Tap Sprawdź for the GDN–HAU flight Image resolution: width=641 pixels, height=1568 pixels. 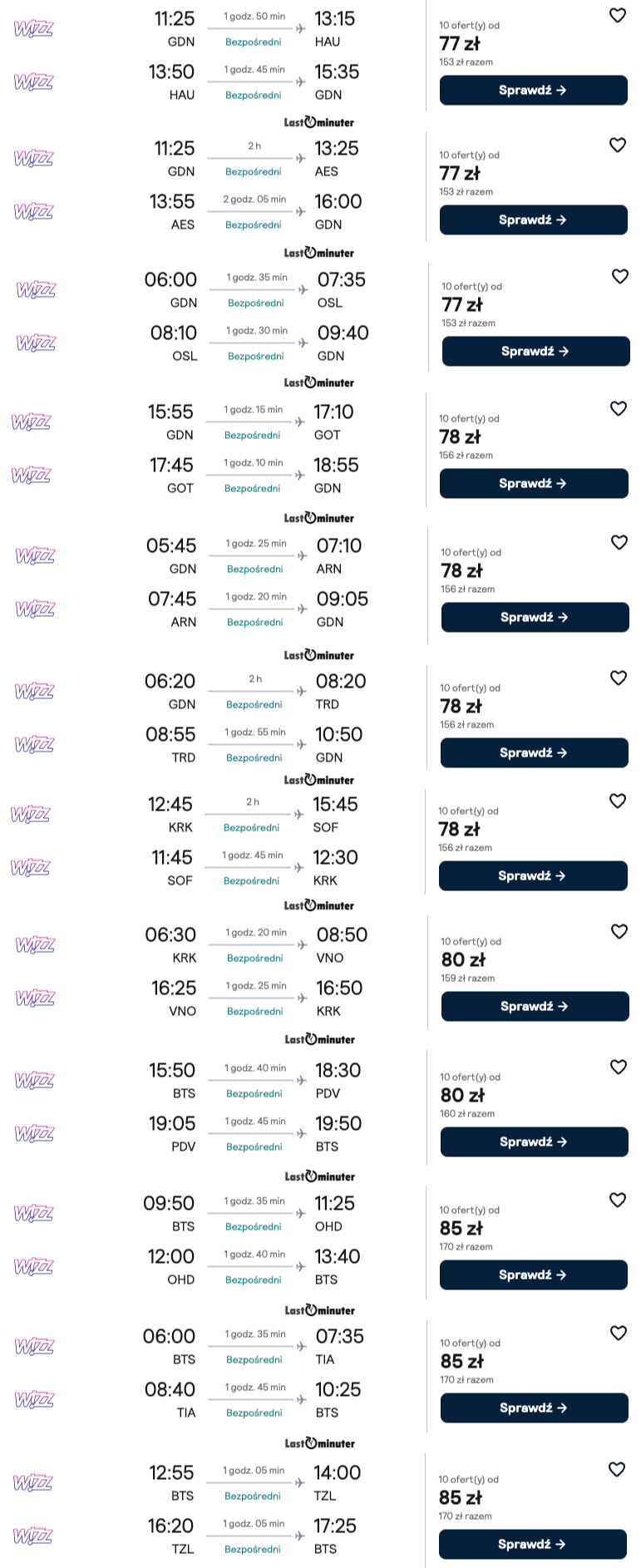533,91
